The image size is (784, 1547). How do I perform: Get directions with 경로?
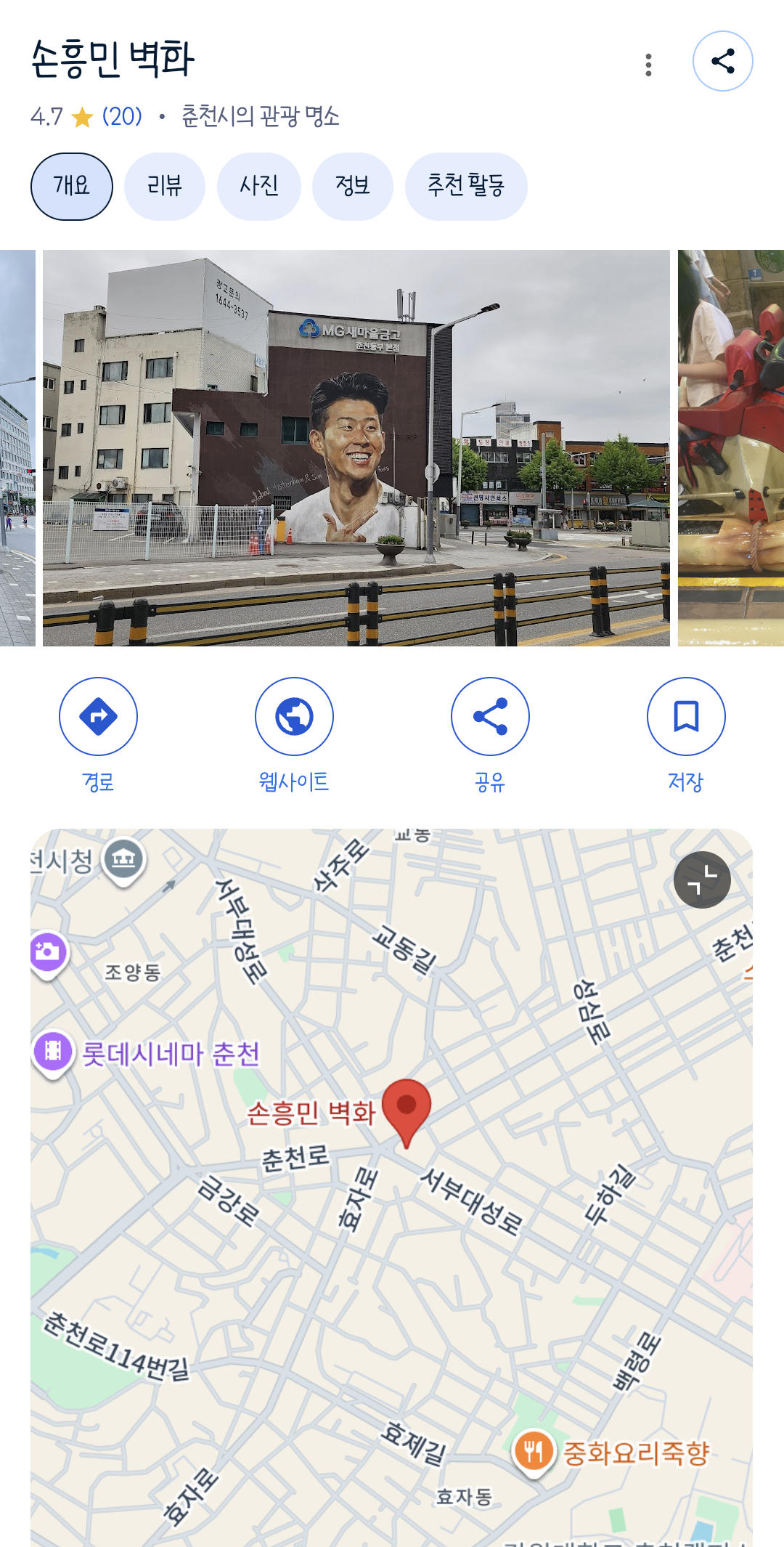coord(98,717)
